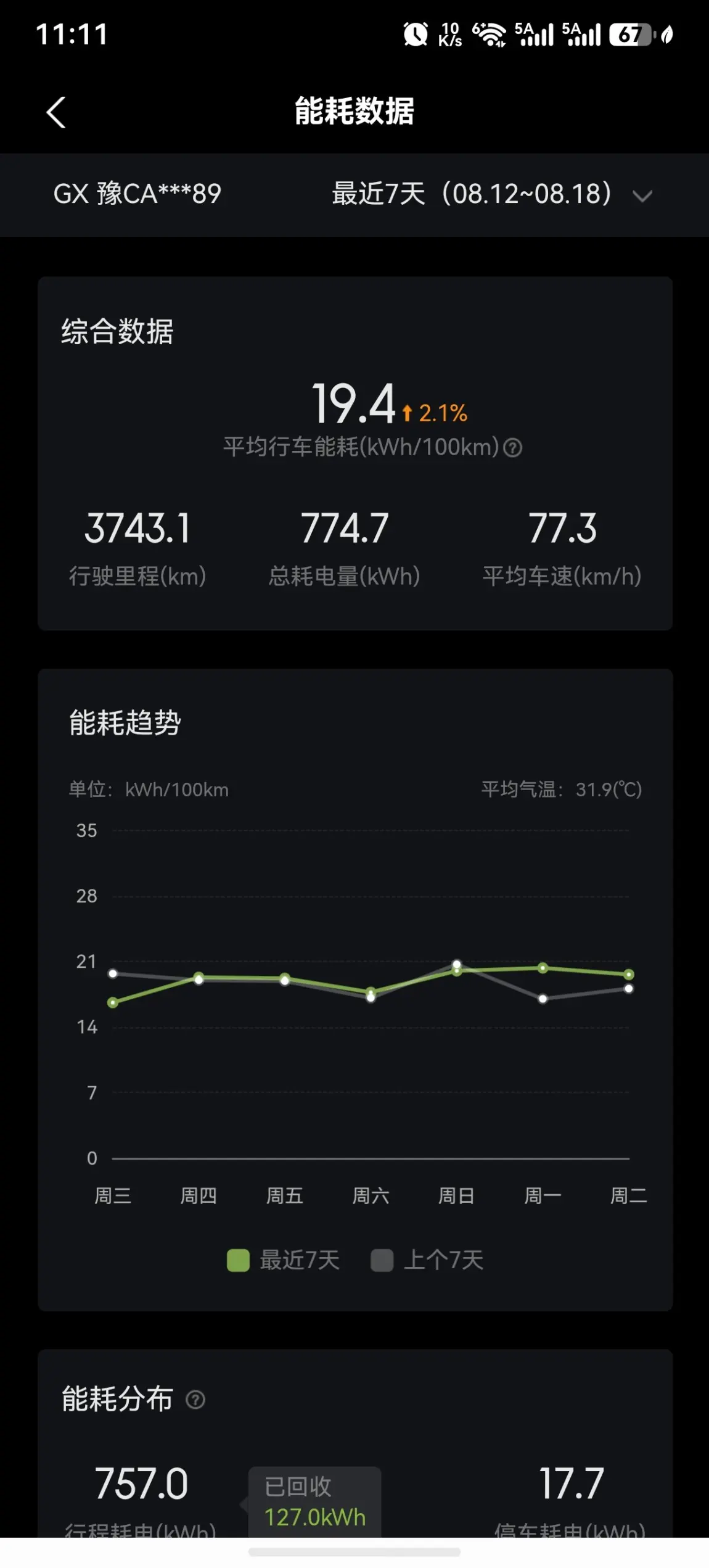
Task: Open help icon beside 平均行车能耗
Action: tap(512, 447)
